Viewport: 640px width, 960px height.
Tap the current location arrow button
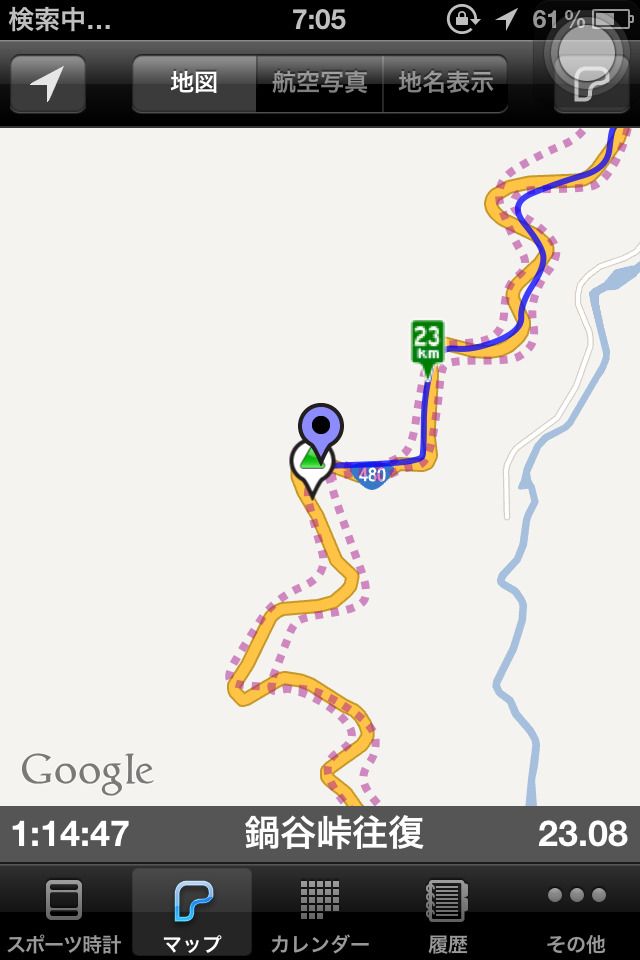tap(47, 84)
